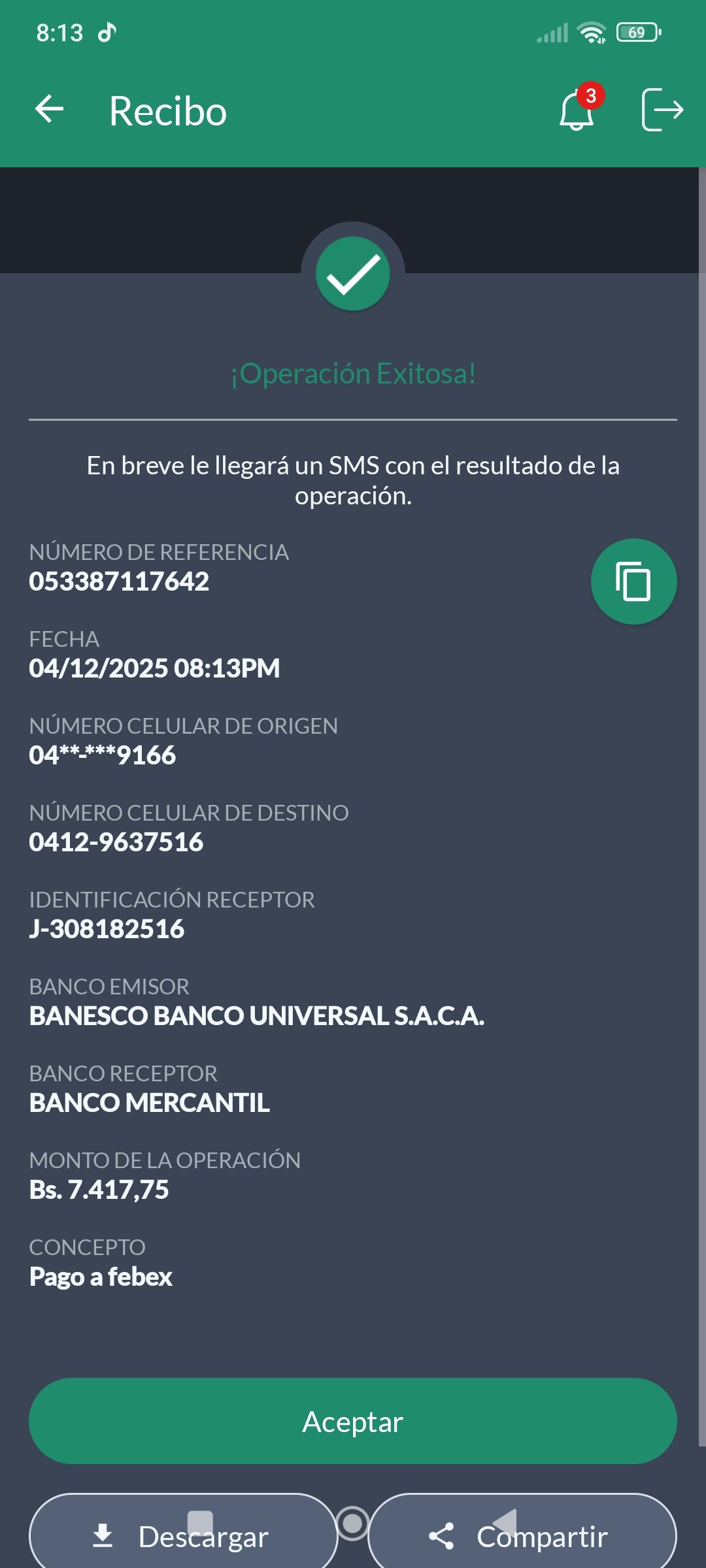706x1568 pixels.
Task: Confirm the receipt with Aceptar
Action: (x=353, y=1422)
